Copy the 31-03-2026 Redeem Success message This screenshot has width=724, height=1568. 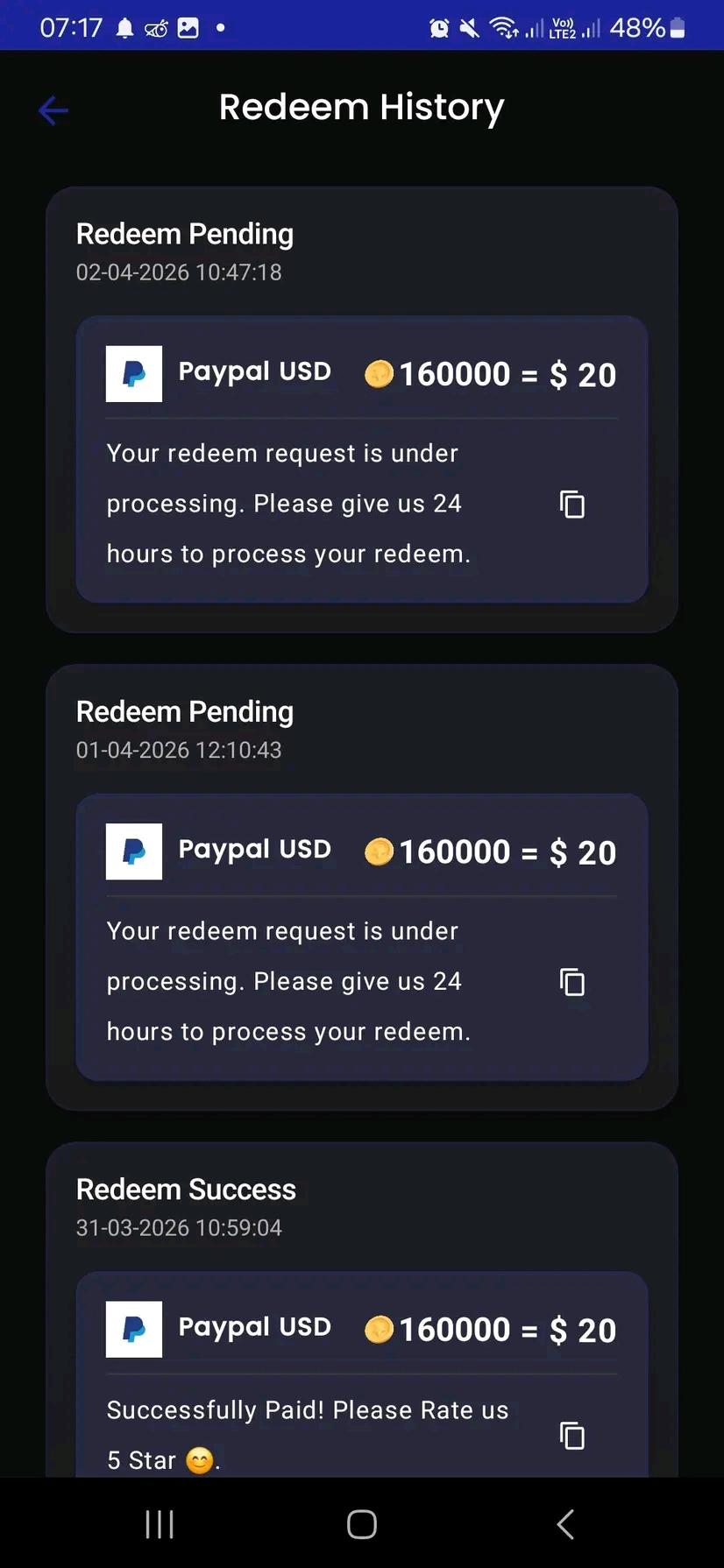(x=571, y=1436)
